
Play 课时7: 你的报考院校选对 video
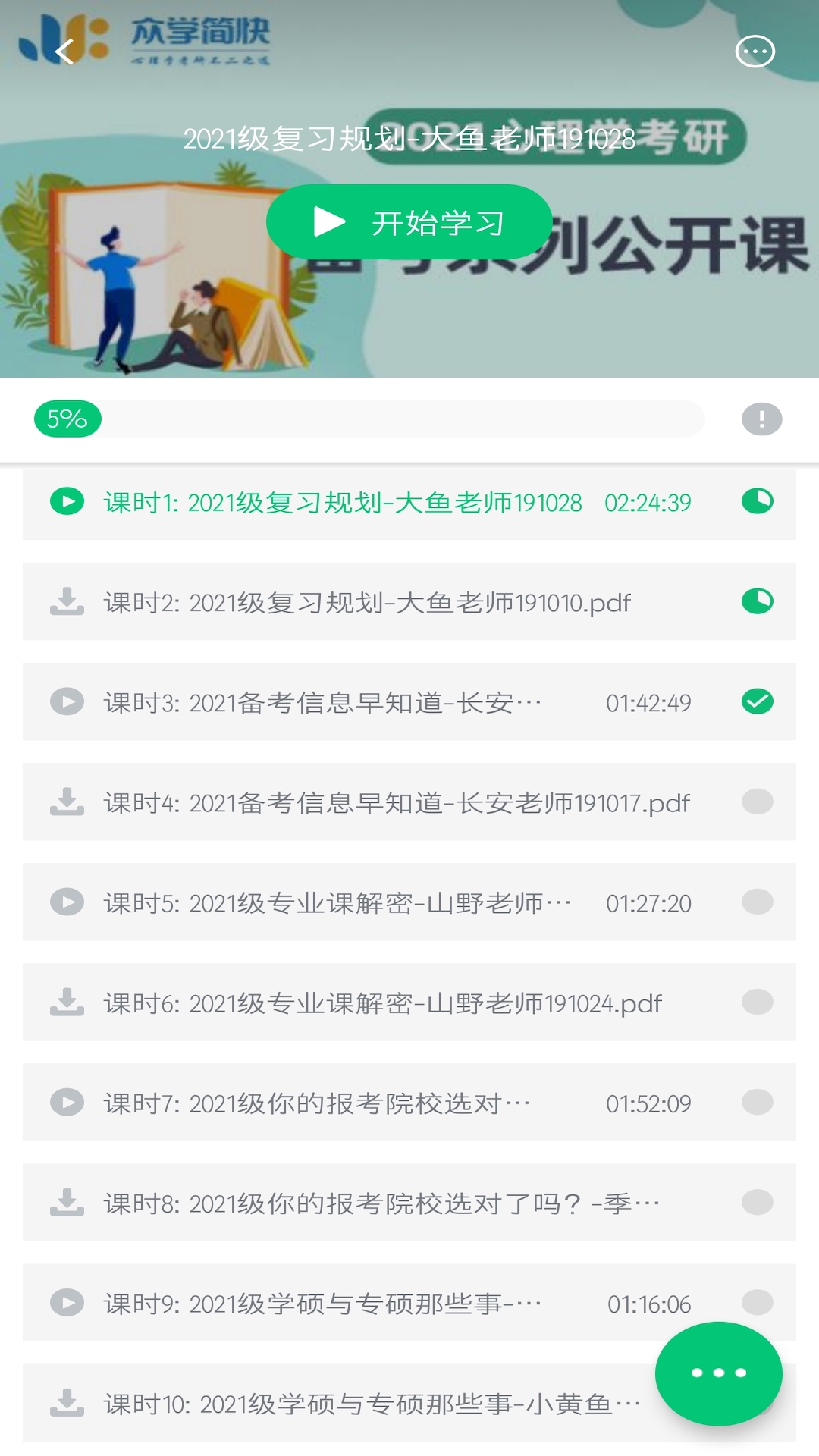(x=316, y=1103)
